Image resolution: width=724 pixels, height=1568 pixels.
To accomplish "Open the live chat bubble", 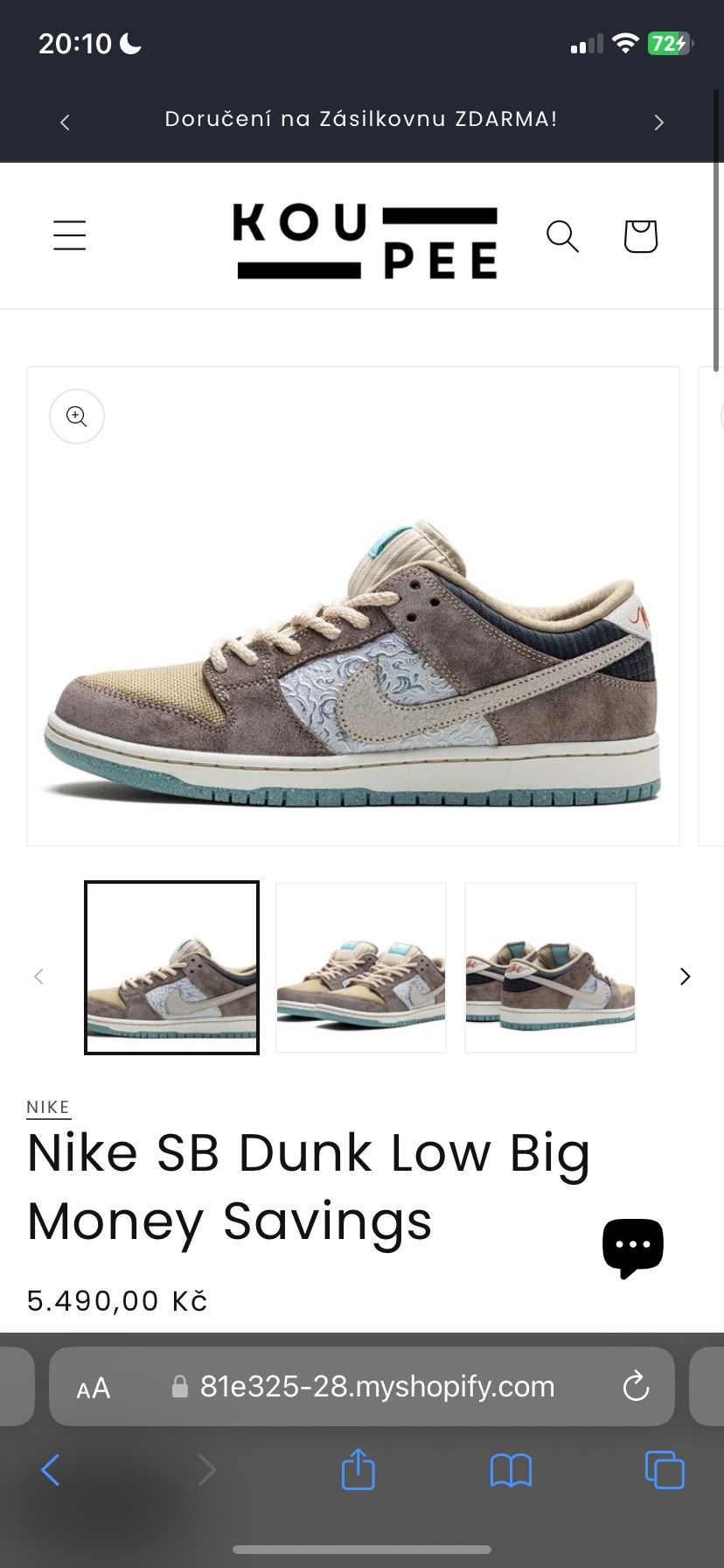I will (x=633, y=1246).
